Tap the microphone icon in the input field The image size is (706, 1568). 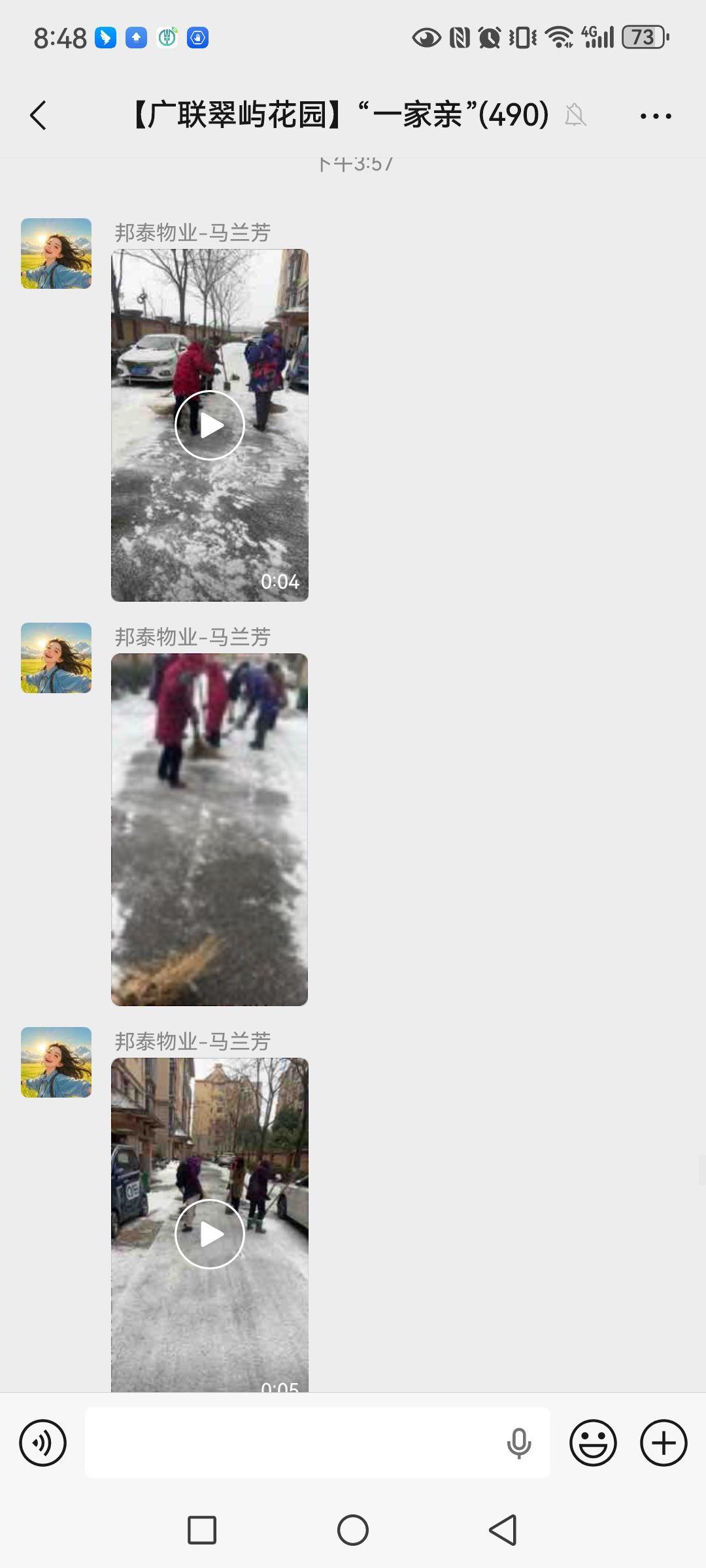pos(519,1443)
